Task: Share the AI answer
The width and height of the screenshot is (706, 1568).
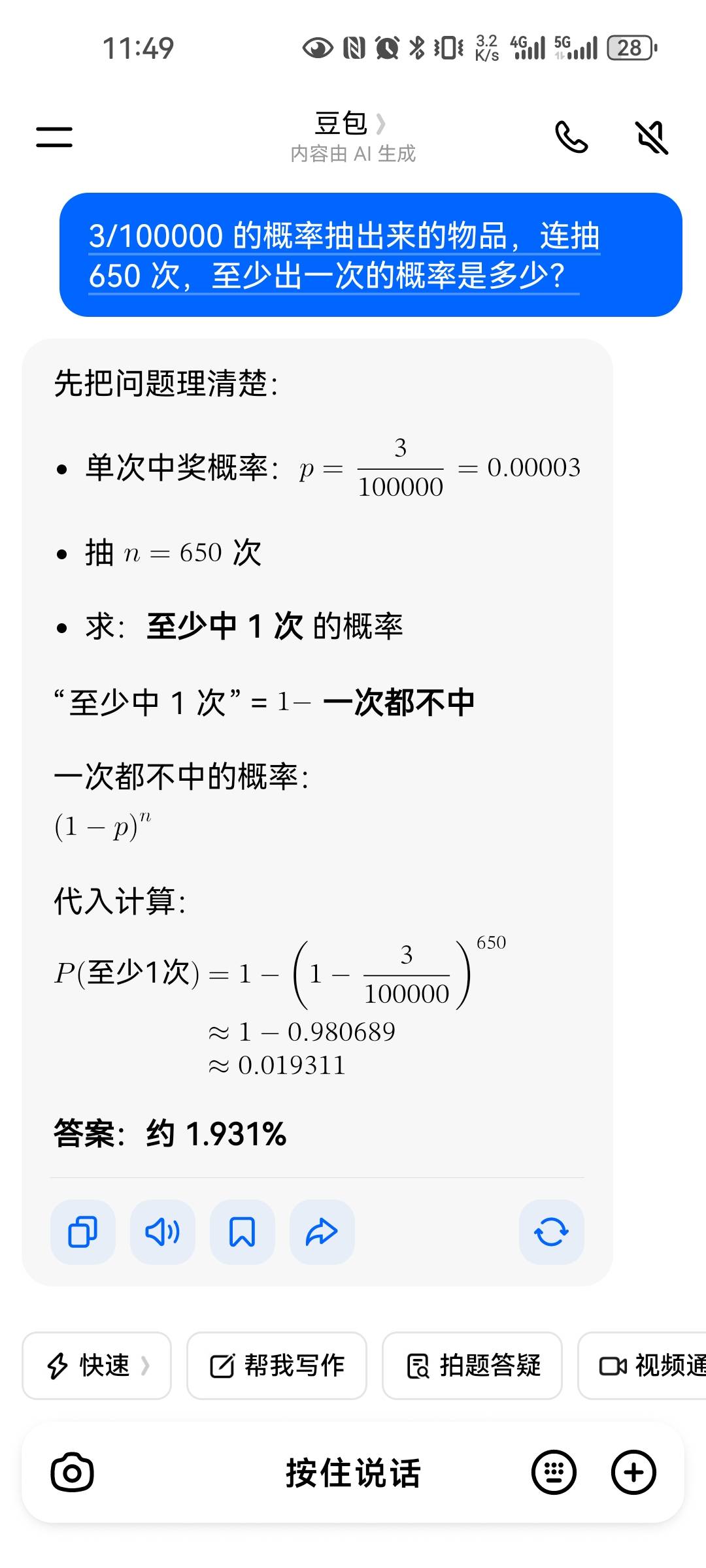Action: pyautogui.click(x=322, y=1232)
